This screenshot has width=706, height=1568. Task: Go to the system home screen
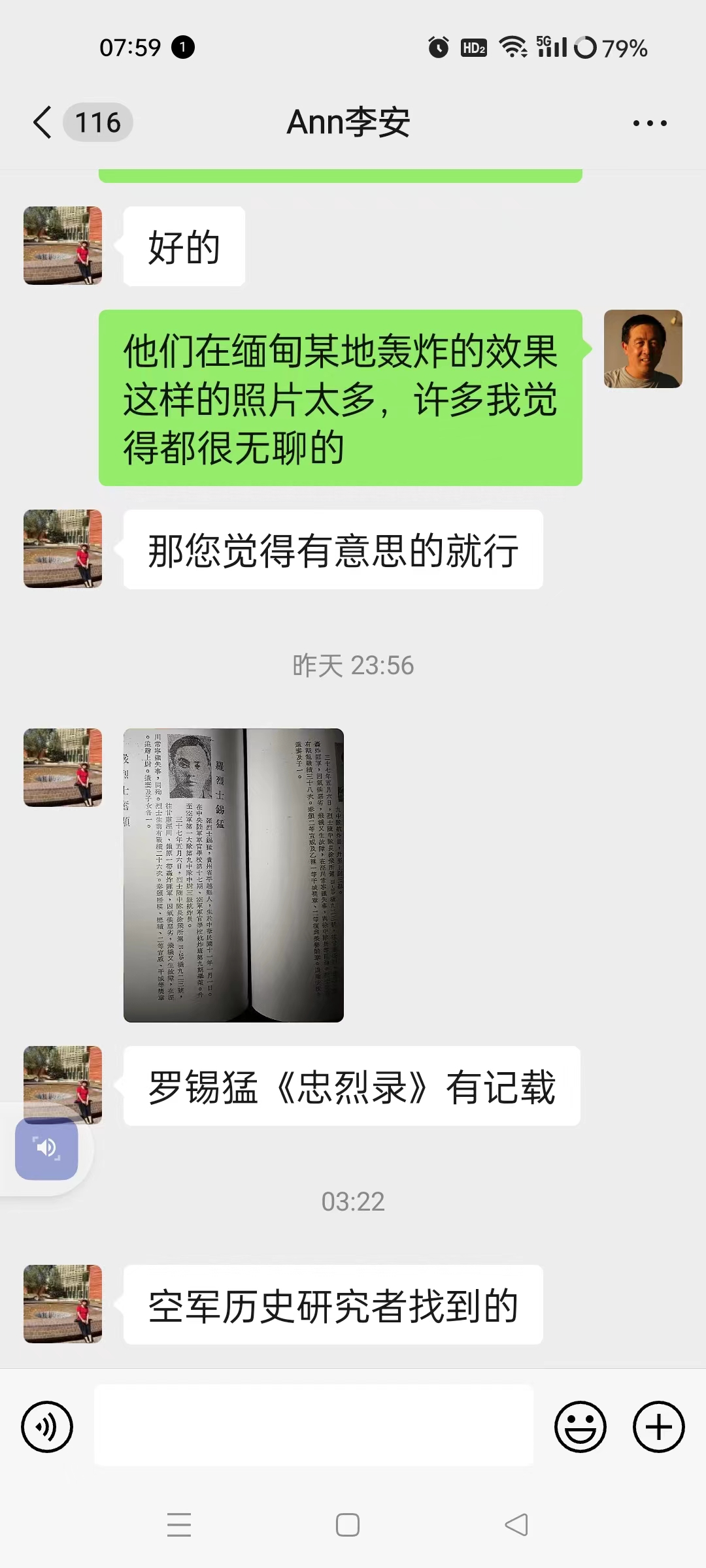pos(348,1525)
